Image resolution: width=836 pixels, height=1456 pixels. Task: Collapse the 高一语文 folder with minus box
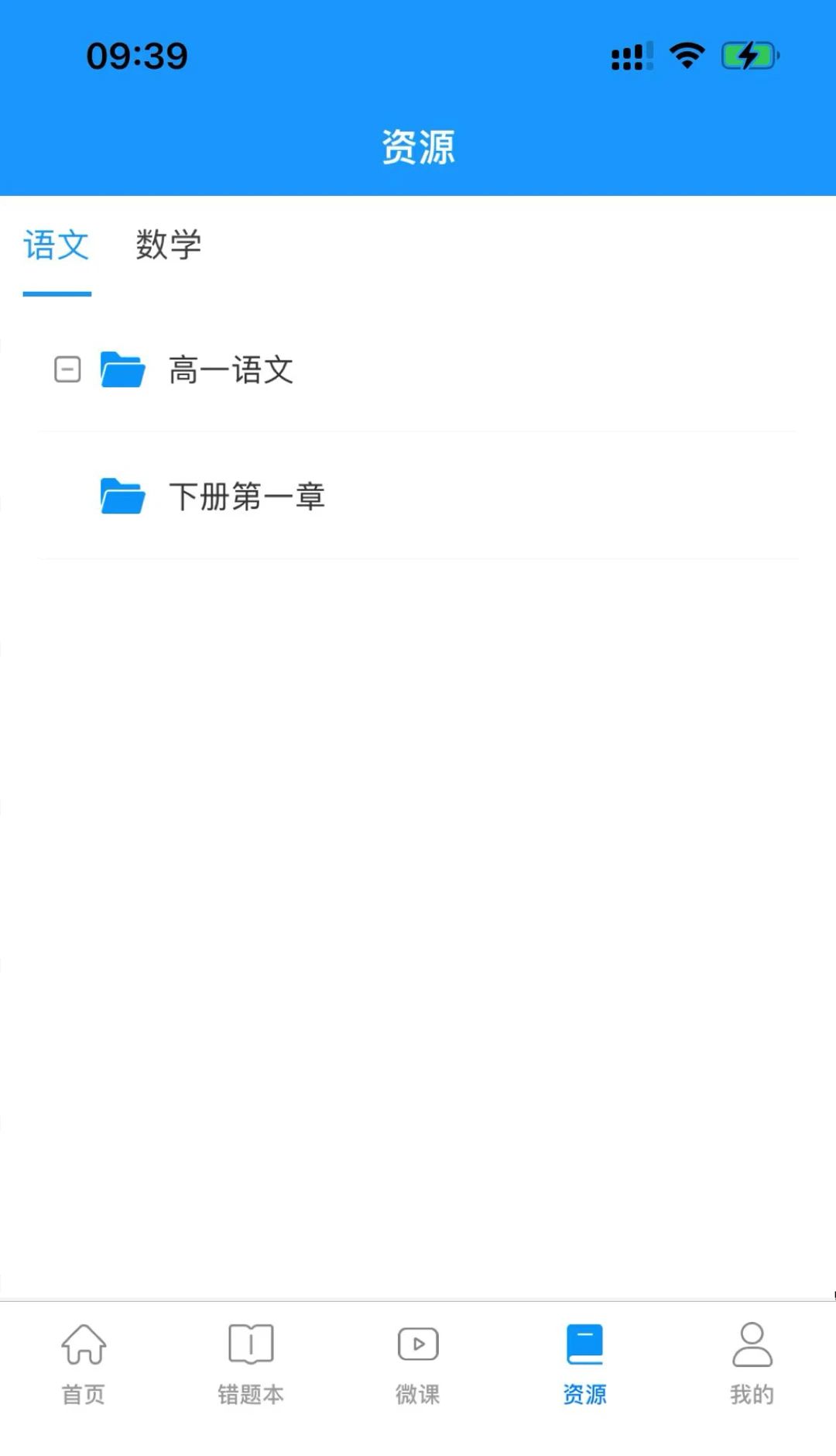pos(67,370)
